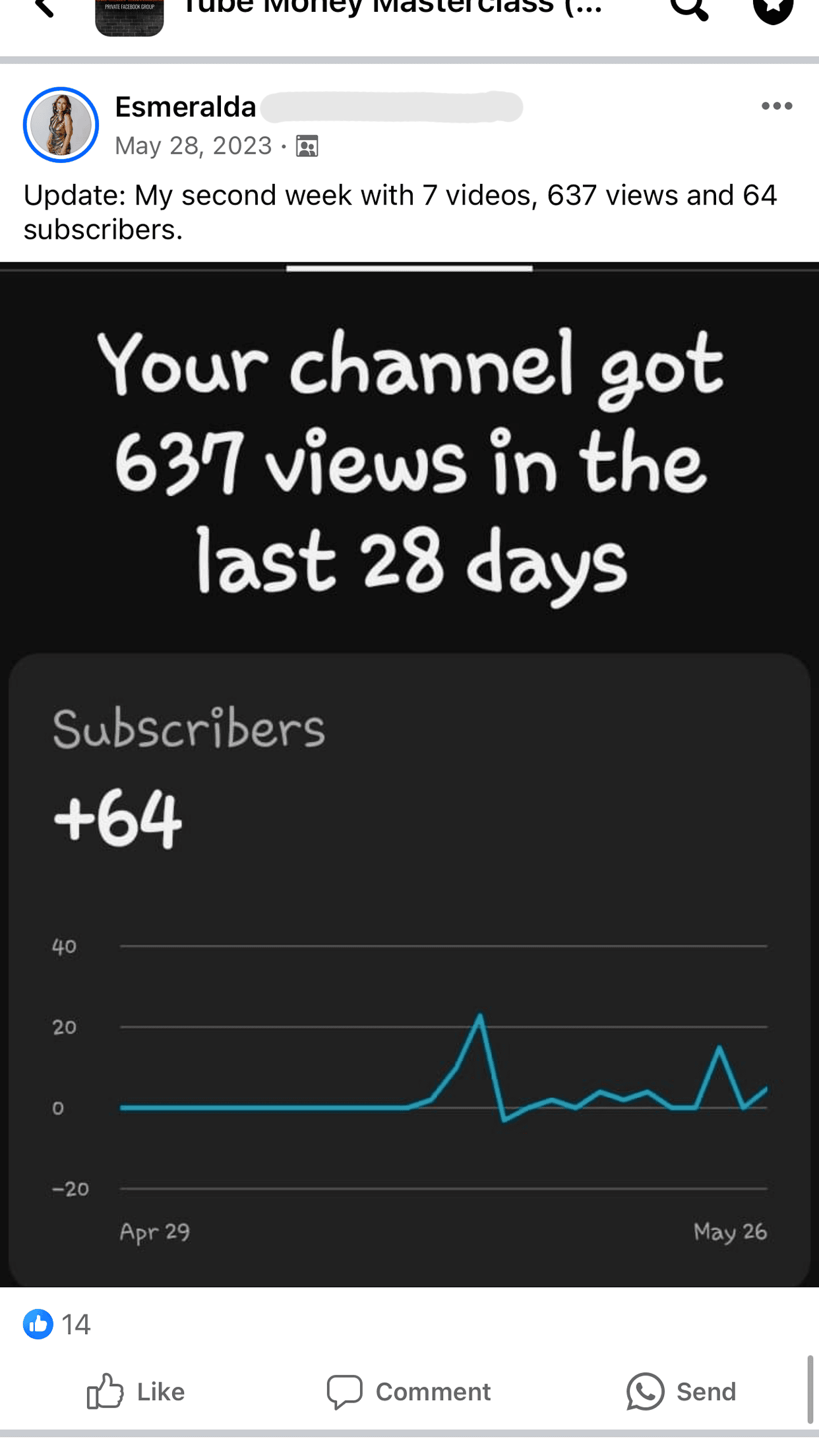The width and height of the screenshot is (819, 1456).
Task: Like Esmeralda's post
Action: tap(136, 1392)
